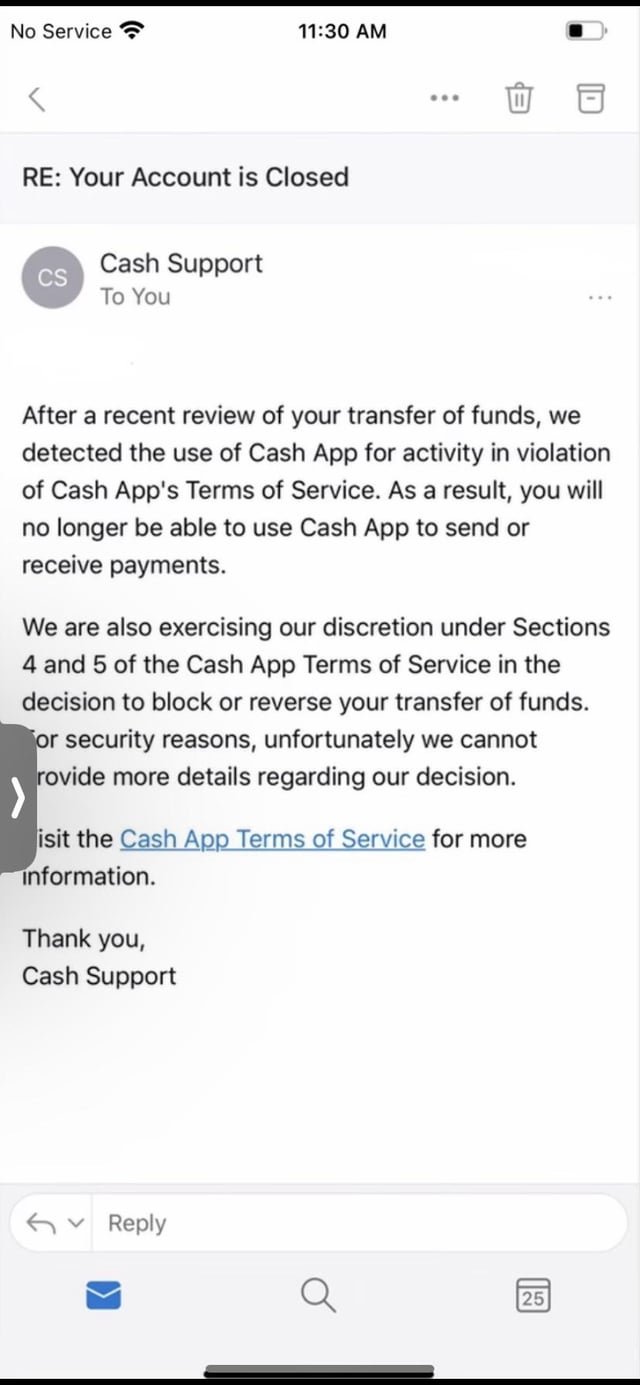
Task: Switch to the Calendar tab
Action: (x=533, y=1297)
